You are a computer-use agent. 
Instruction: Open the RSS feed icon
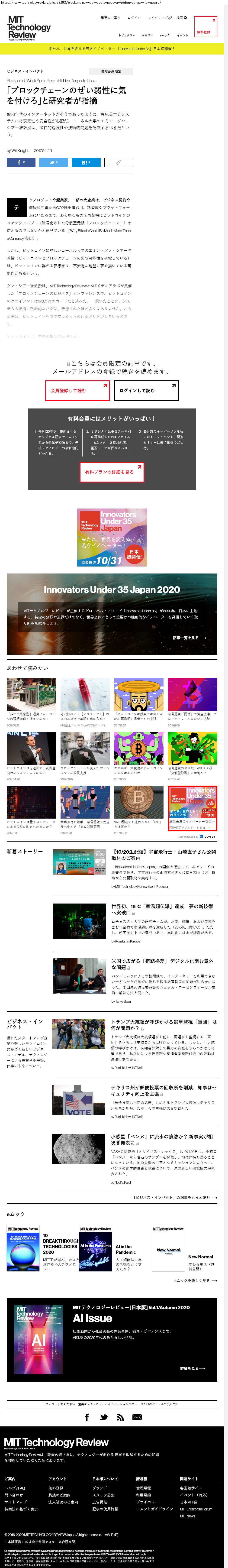pos(120,1417)
